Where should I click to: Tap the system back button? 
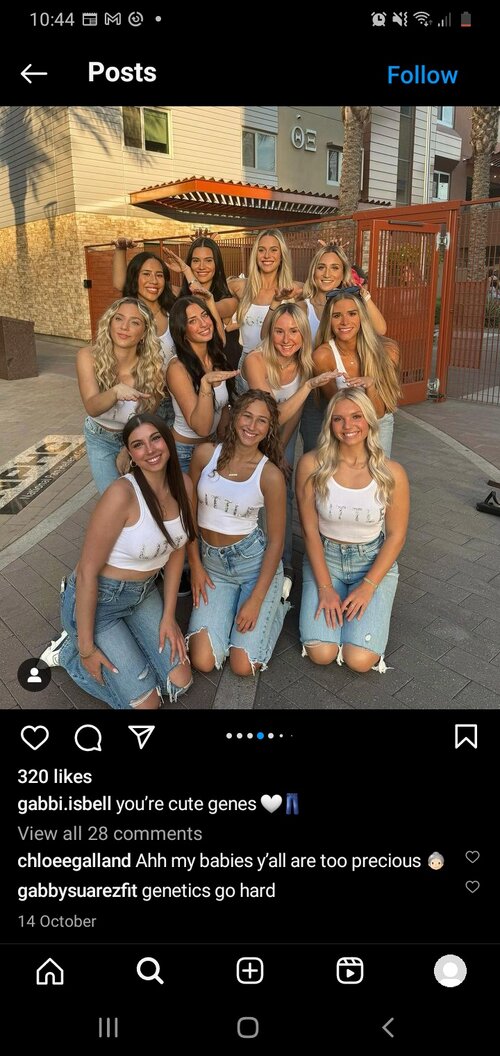click(387, 1027)
